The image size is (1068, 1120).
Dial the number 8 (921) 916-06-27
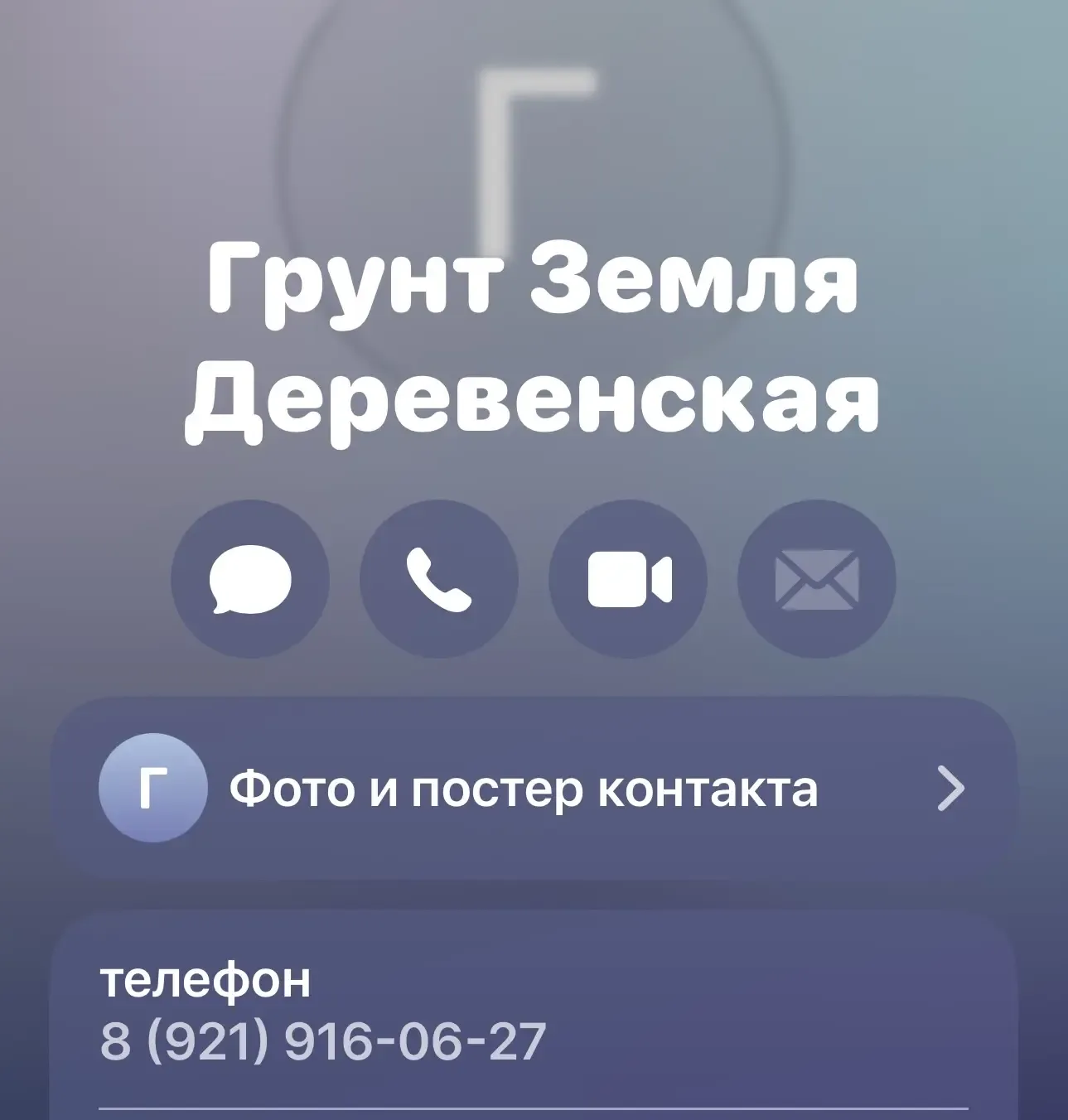[323, 1041]
